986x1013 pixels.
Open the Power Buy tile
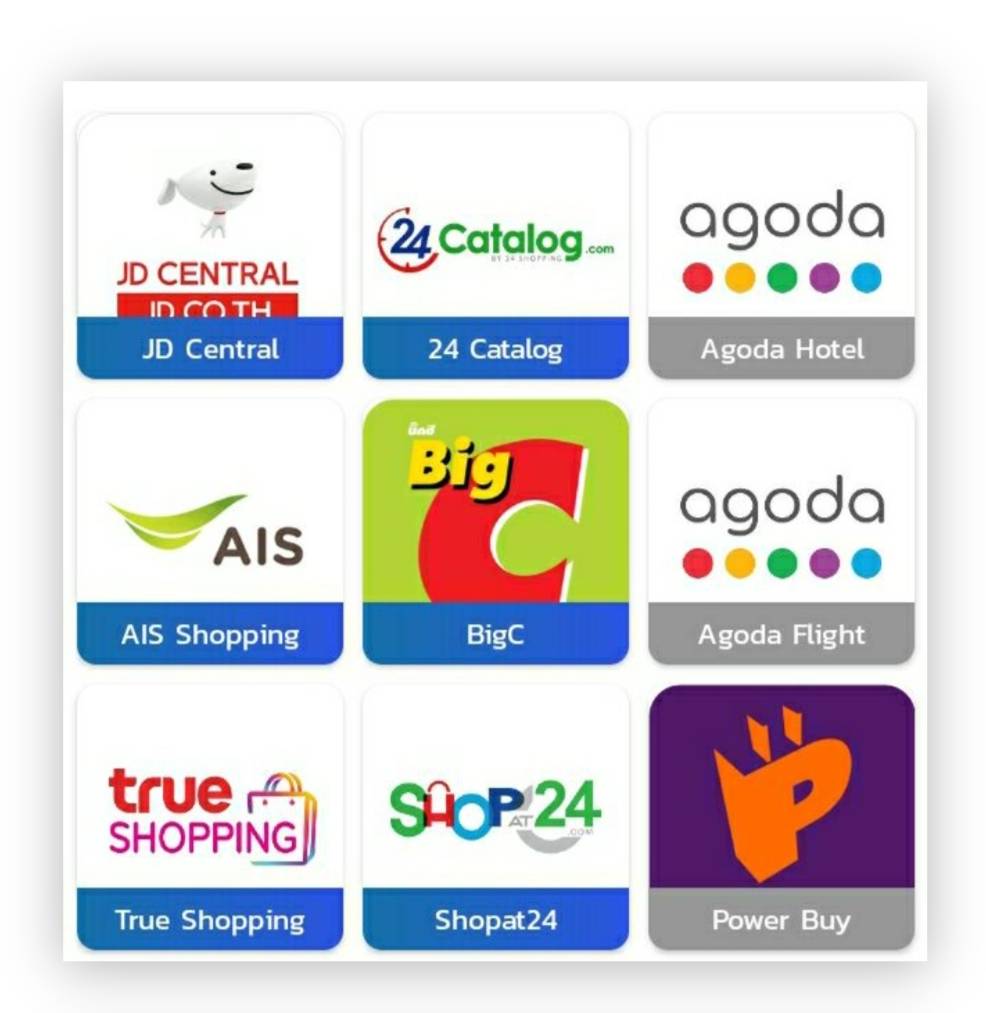tap(781, 816)
